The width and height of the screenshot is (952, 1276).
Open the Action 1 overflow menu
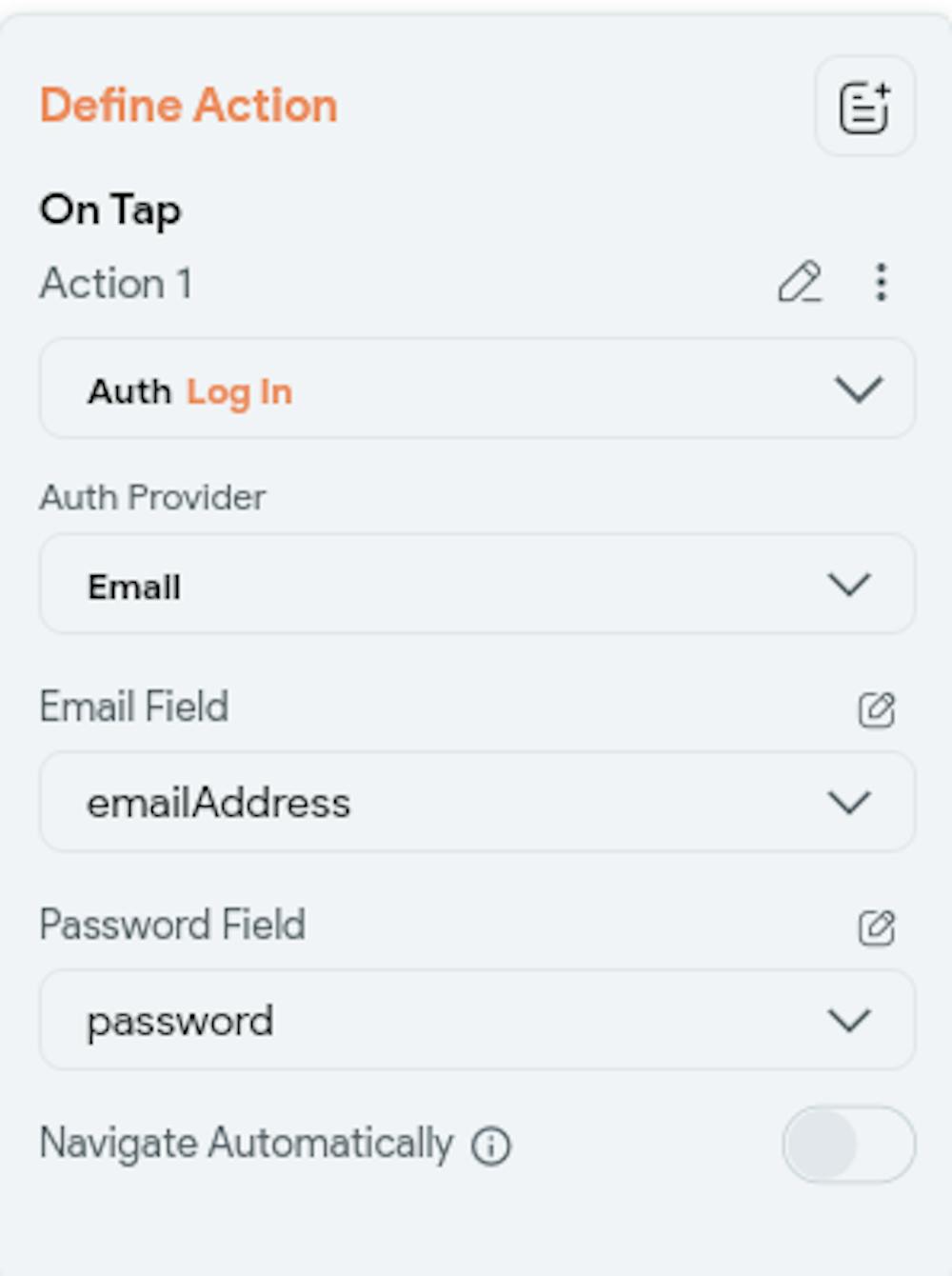[882, 283]
